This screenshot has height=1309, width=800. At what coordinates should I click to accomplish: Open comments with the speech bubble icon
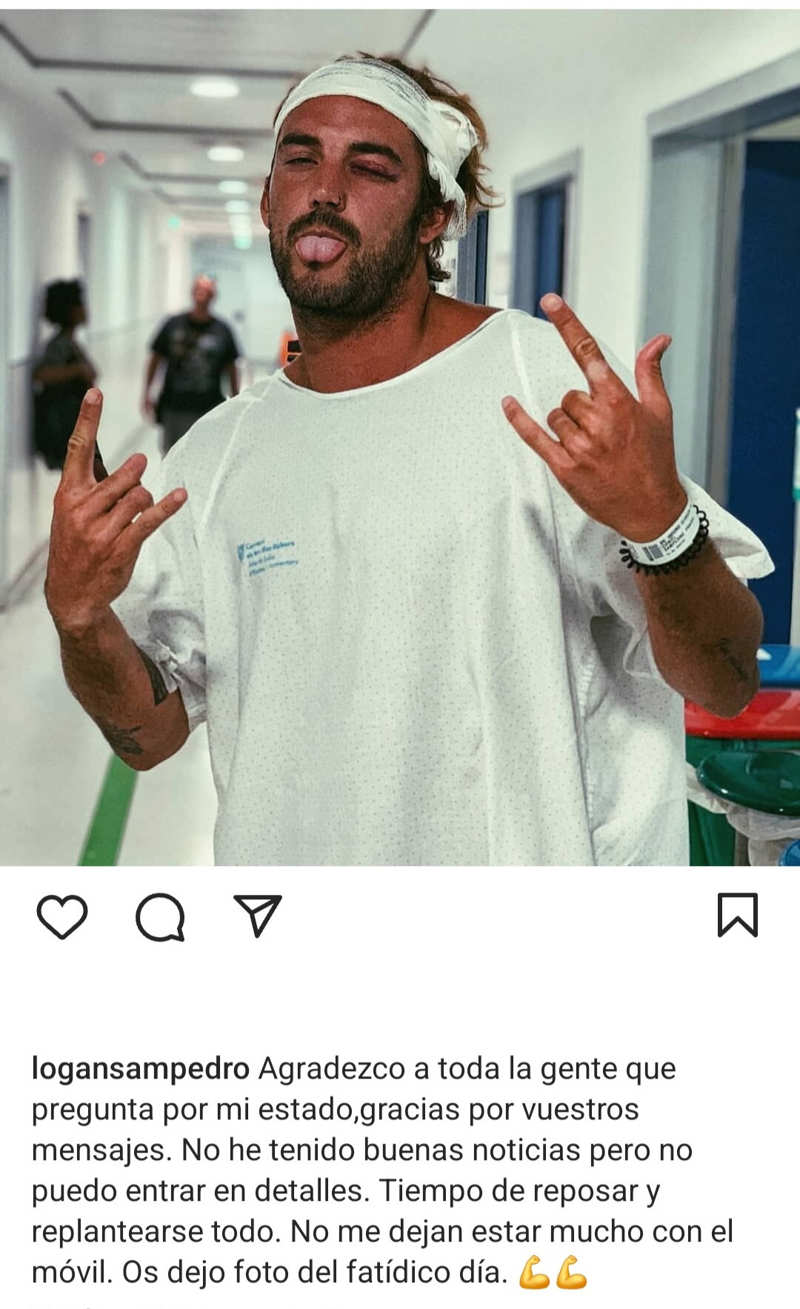click(160, 917)
